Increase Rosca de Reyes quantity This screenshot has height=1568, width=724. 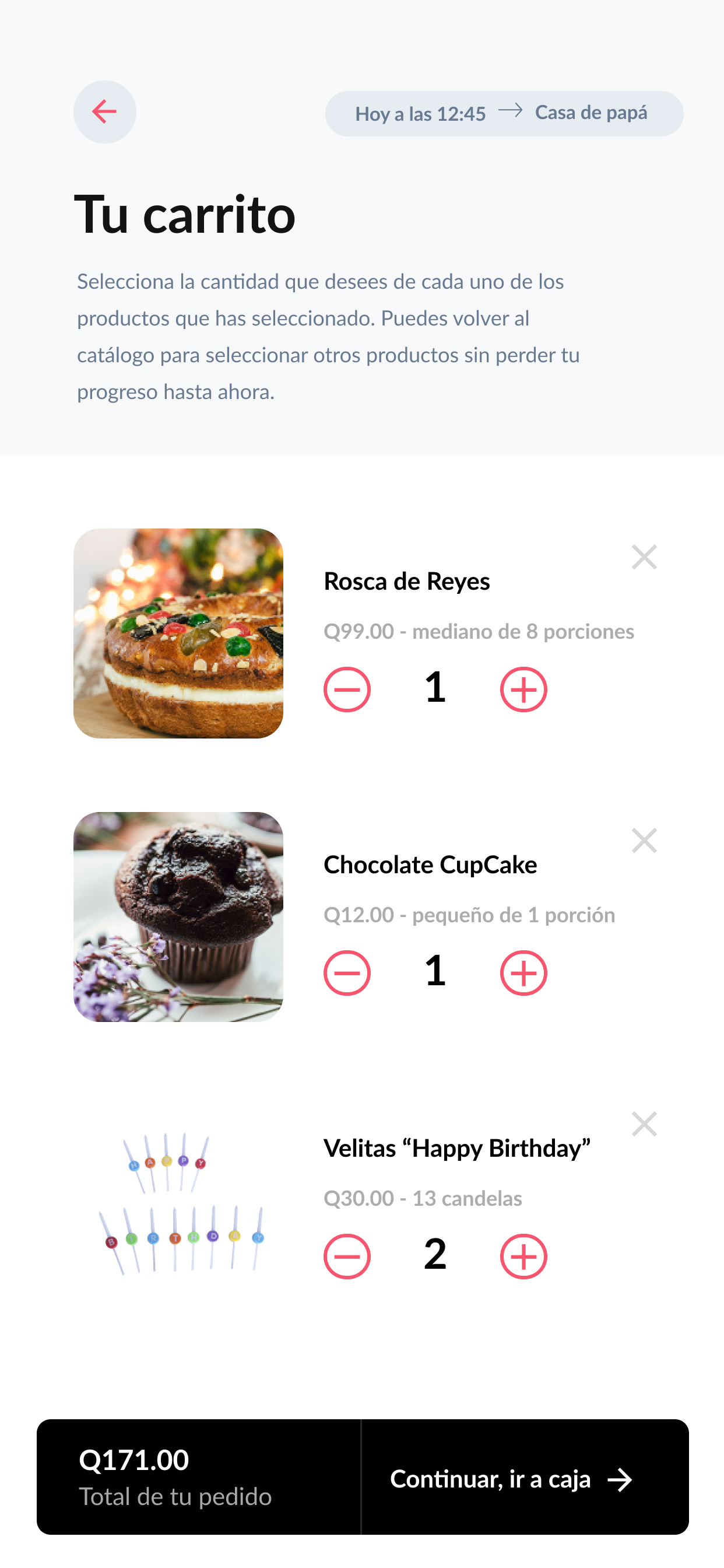coord(523,689)
